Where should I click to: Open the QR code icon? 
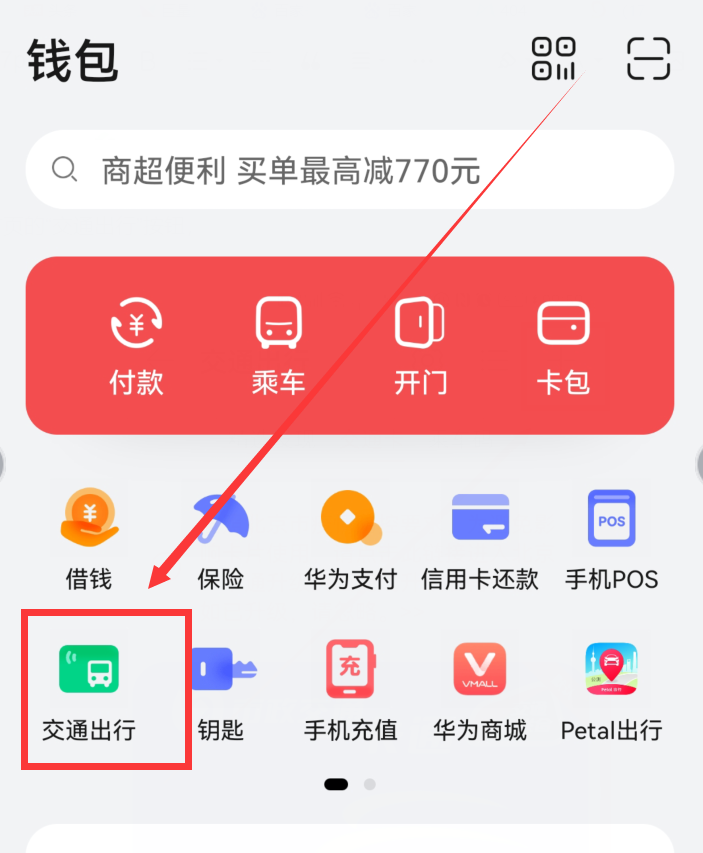coord(554,58)
